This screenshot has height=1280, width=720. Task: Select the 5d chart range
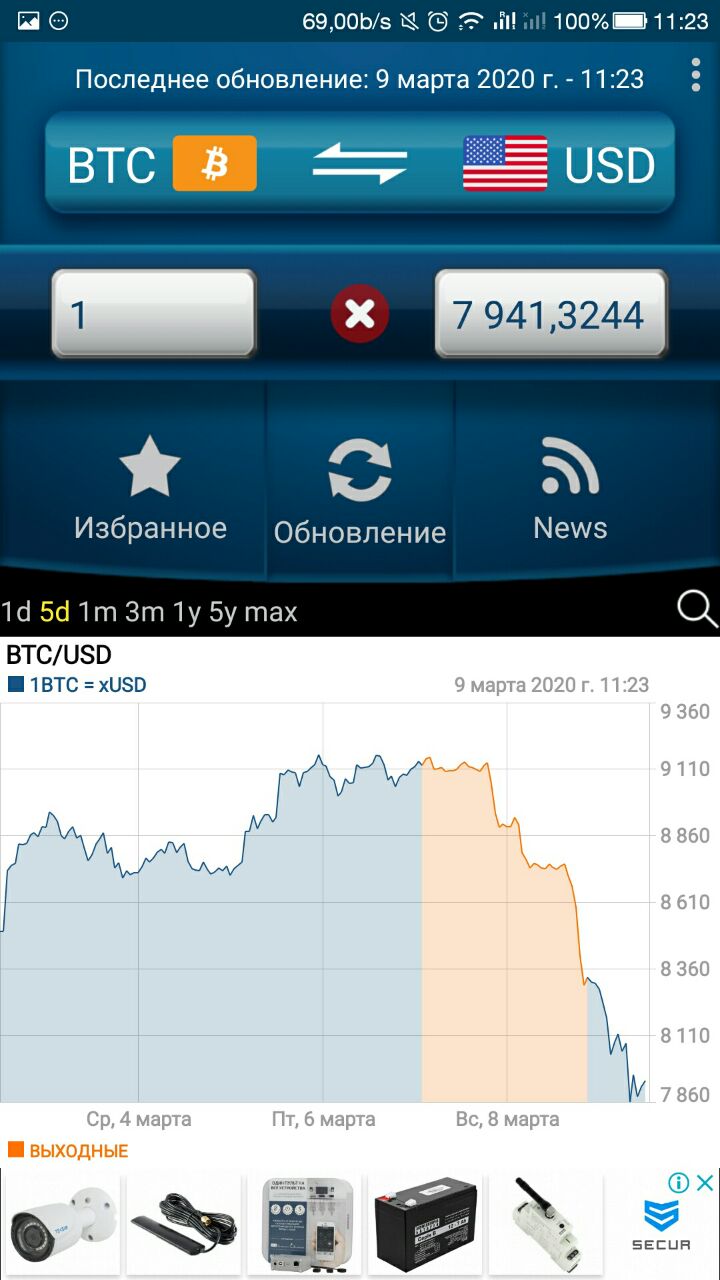[x=55, y=612]
